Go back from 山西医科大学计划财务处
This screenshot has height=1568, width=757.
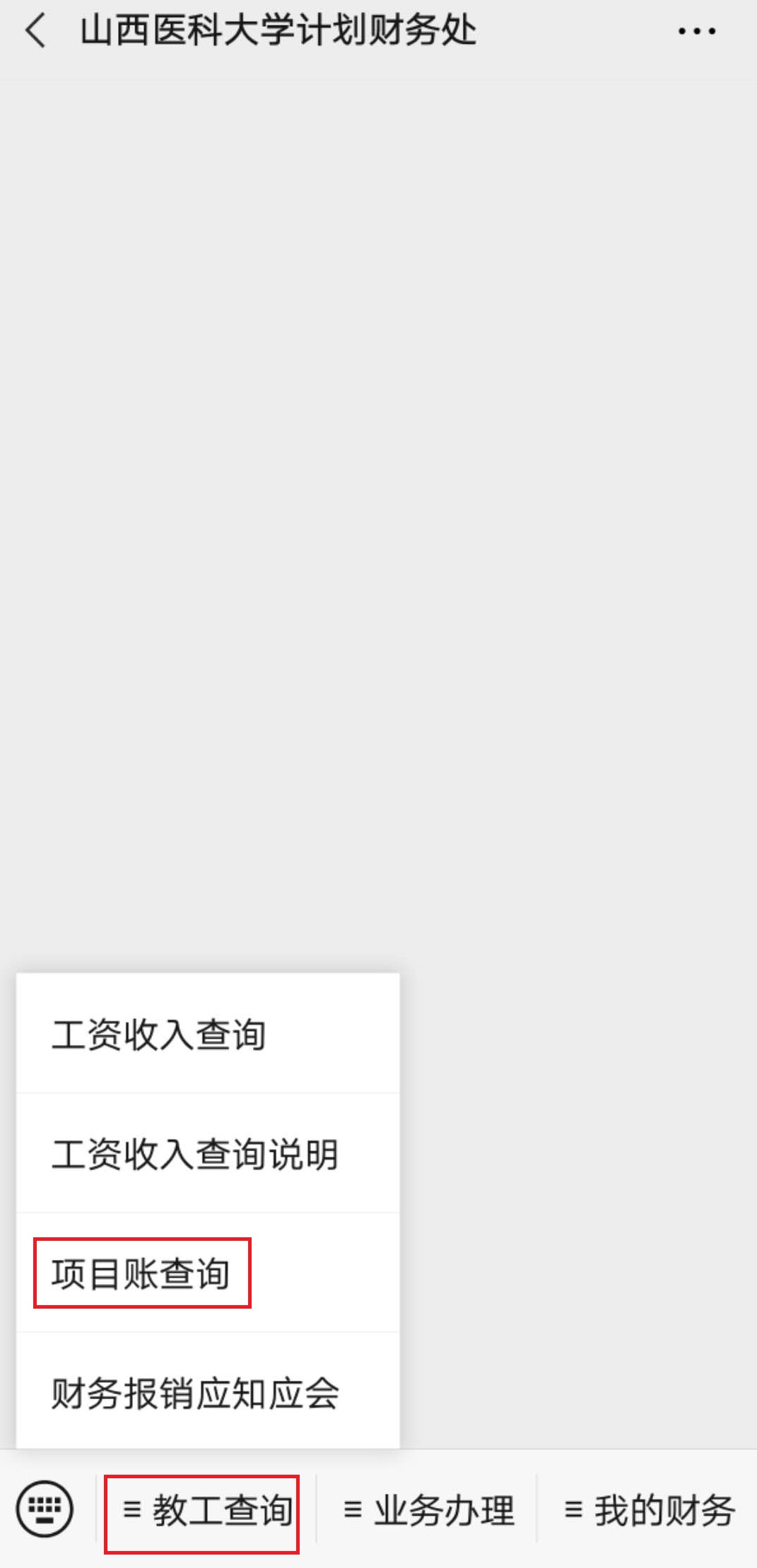35,32
